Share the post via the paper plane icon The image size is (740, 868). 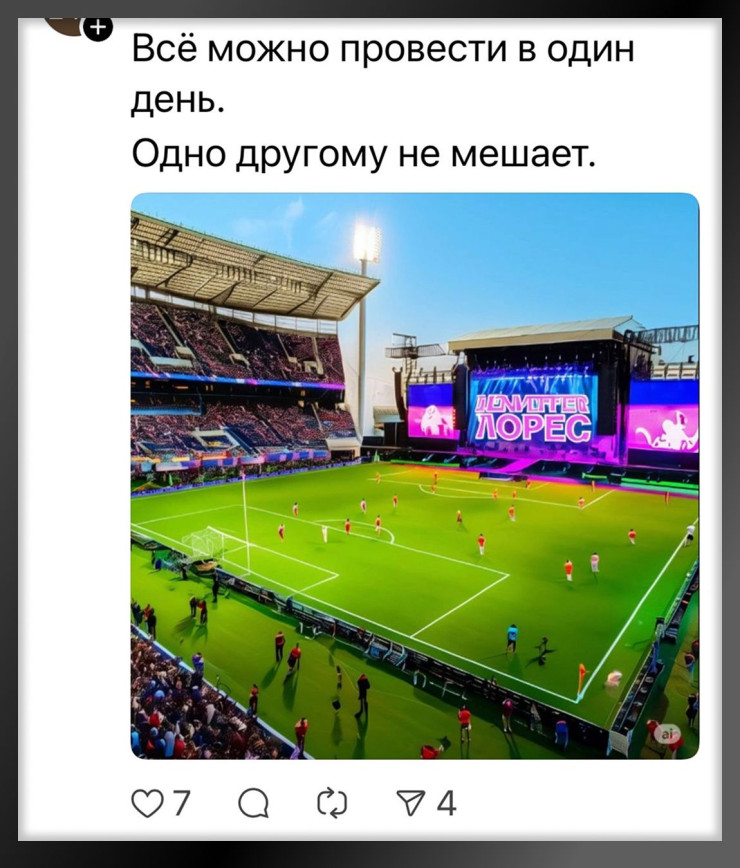[410, 803]
